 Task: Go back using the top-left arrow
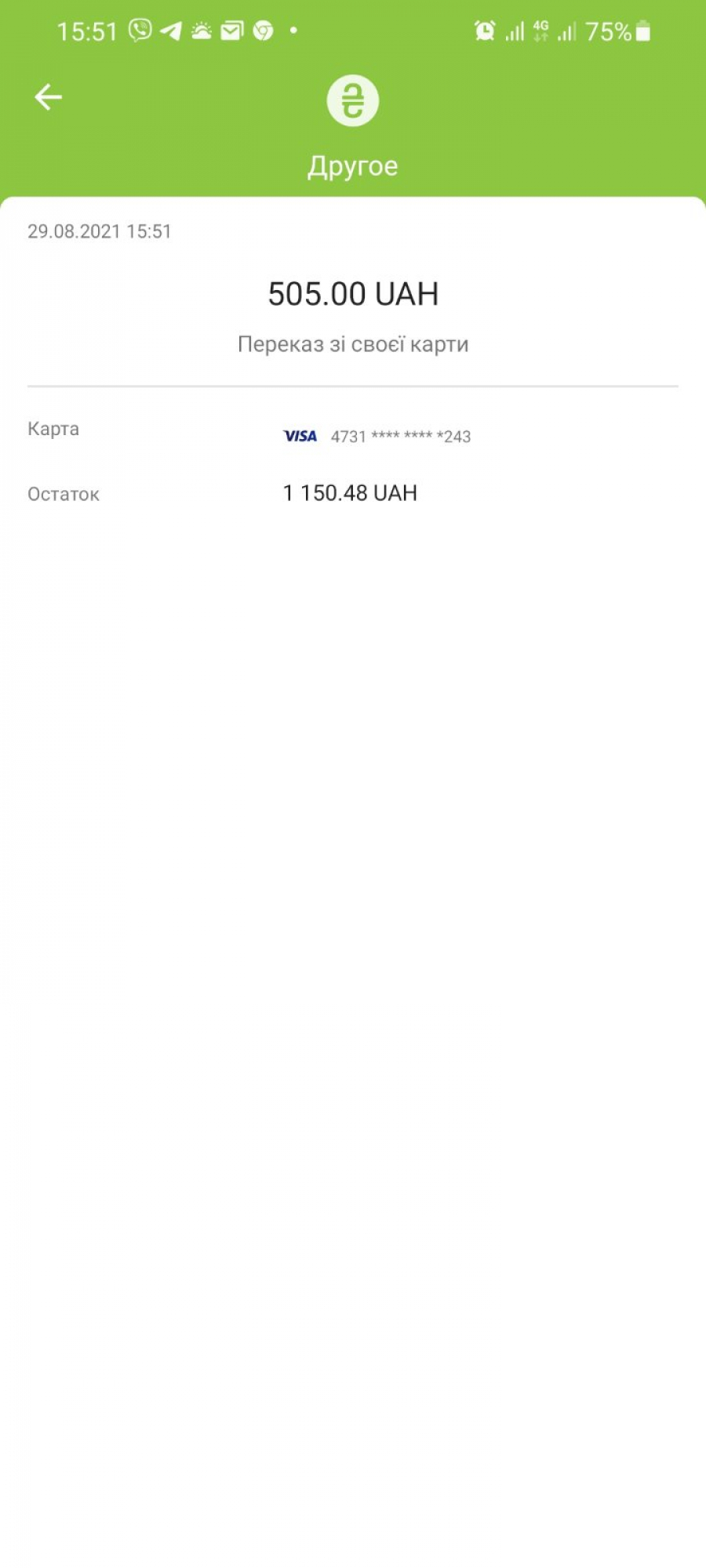click(48, 97)
